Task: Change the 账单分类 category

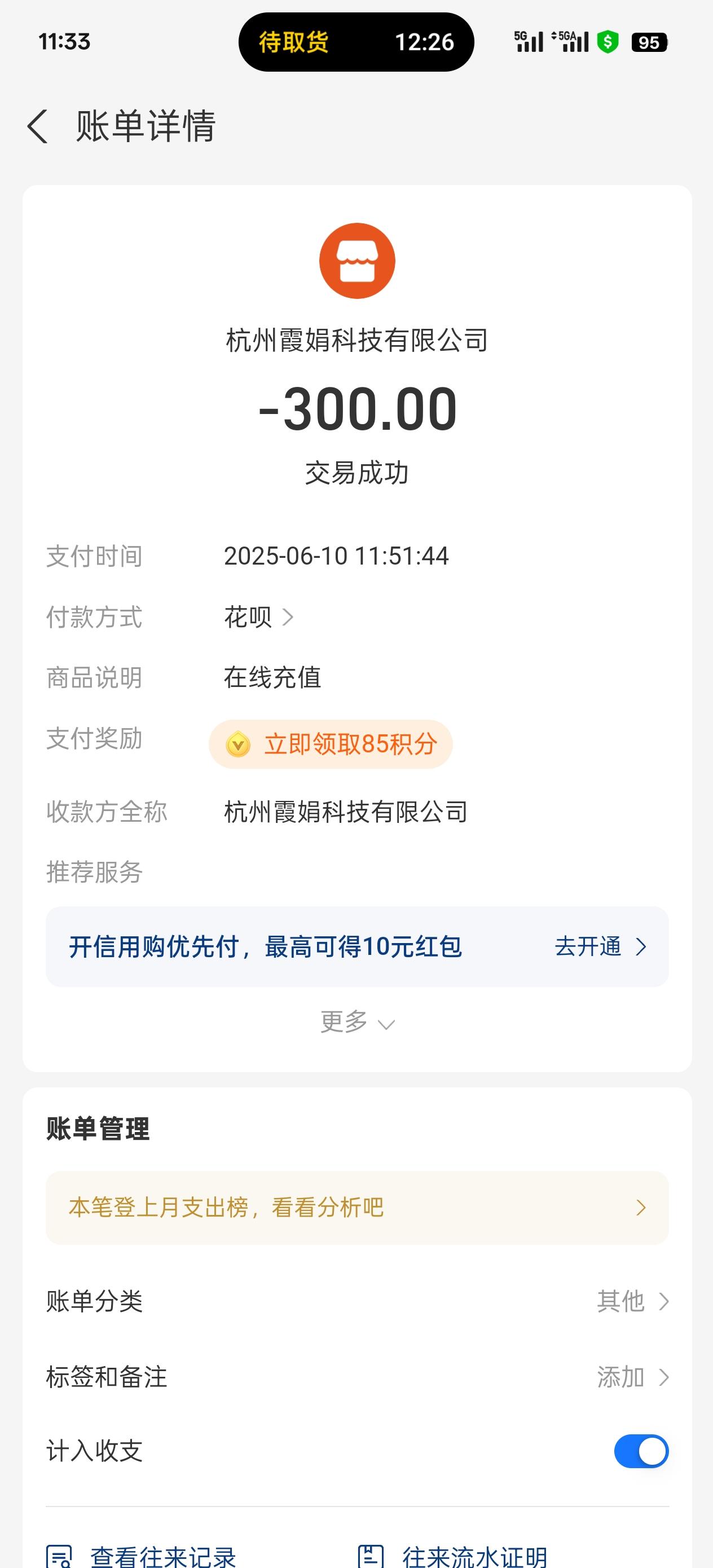Action: [632, 1301]
